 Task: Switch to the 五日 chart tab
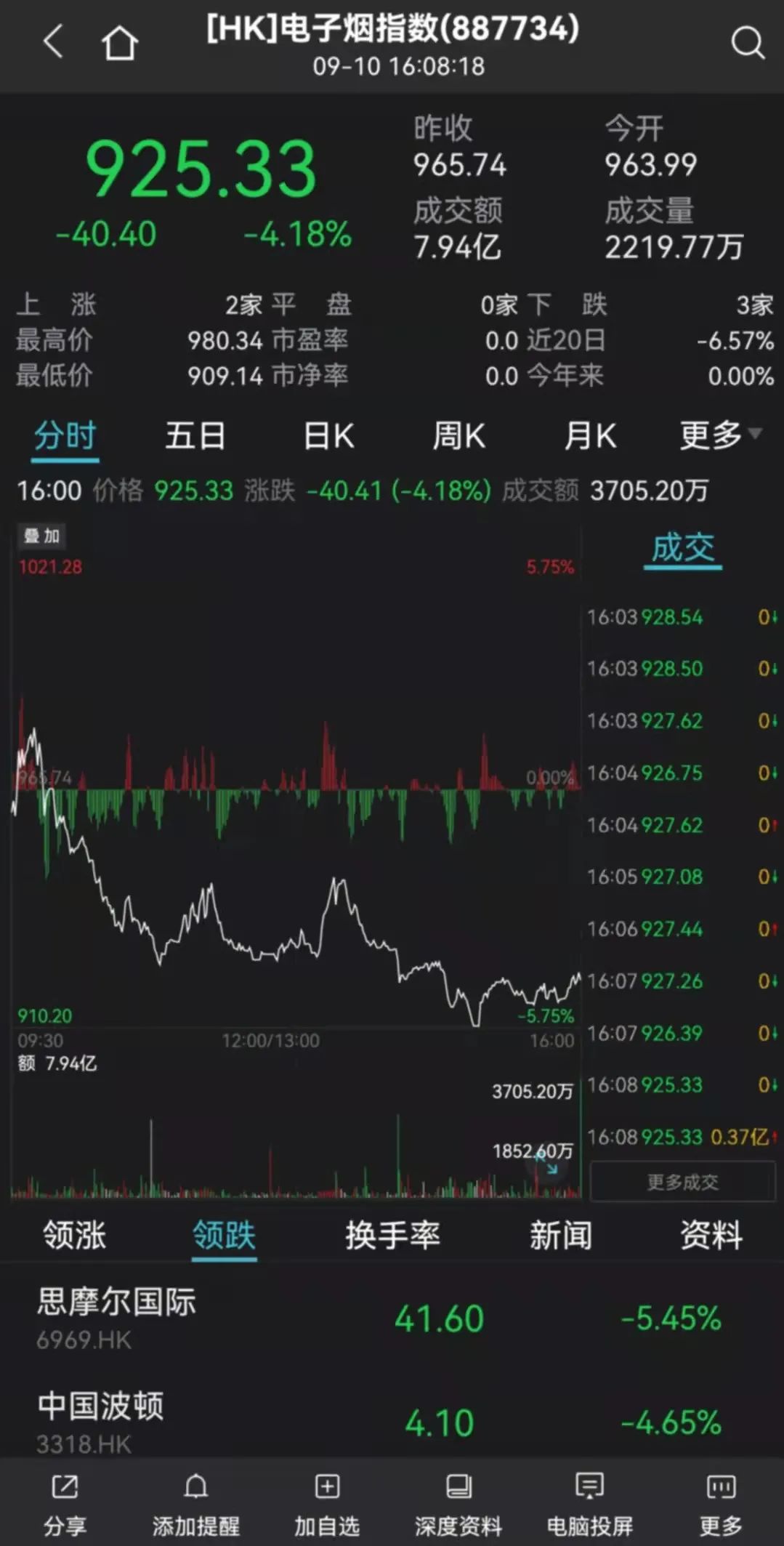coord(195,437)
